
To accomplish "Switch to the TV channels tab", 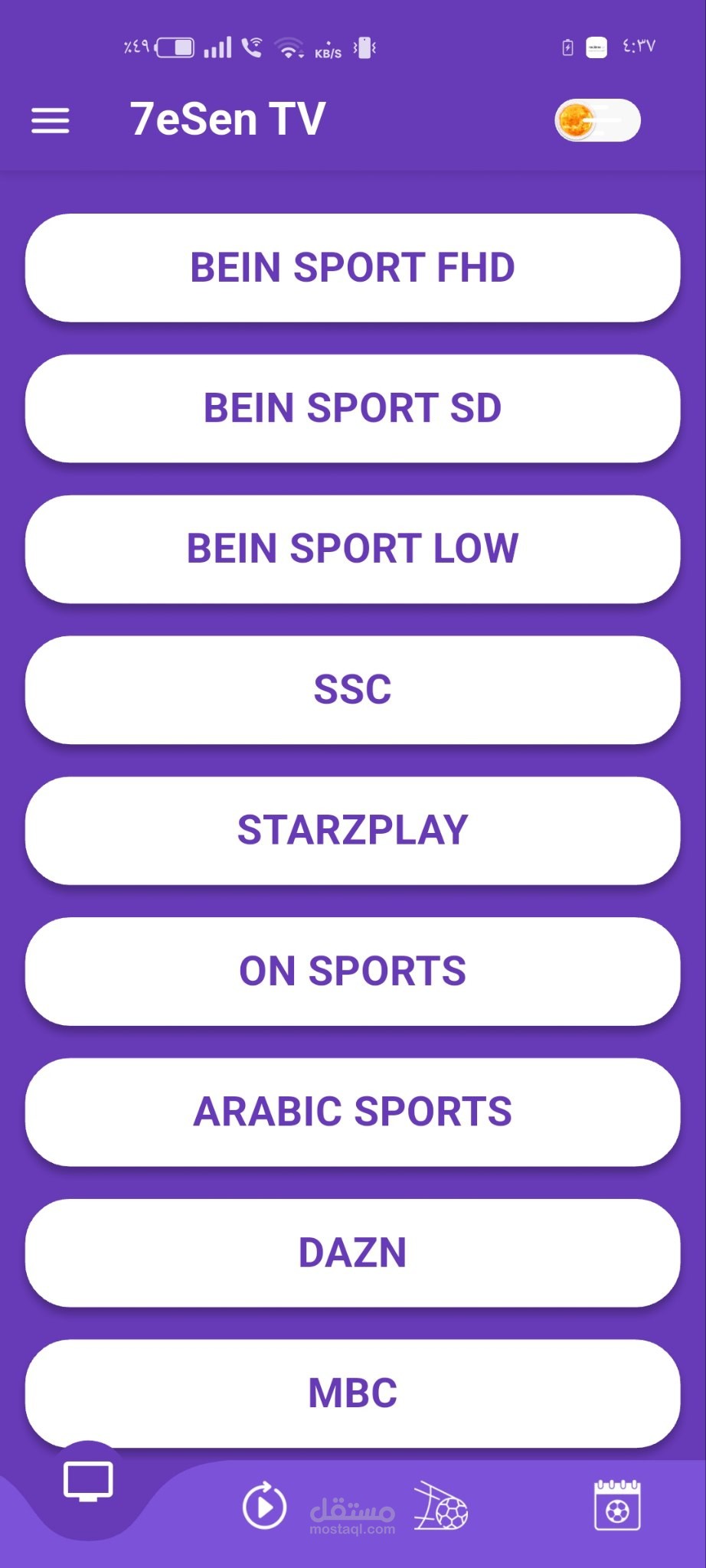I will click(88, 1481).
